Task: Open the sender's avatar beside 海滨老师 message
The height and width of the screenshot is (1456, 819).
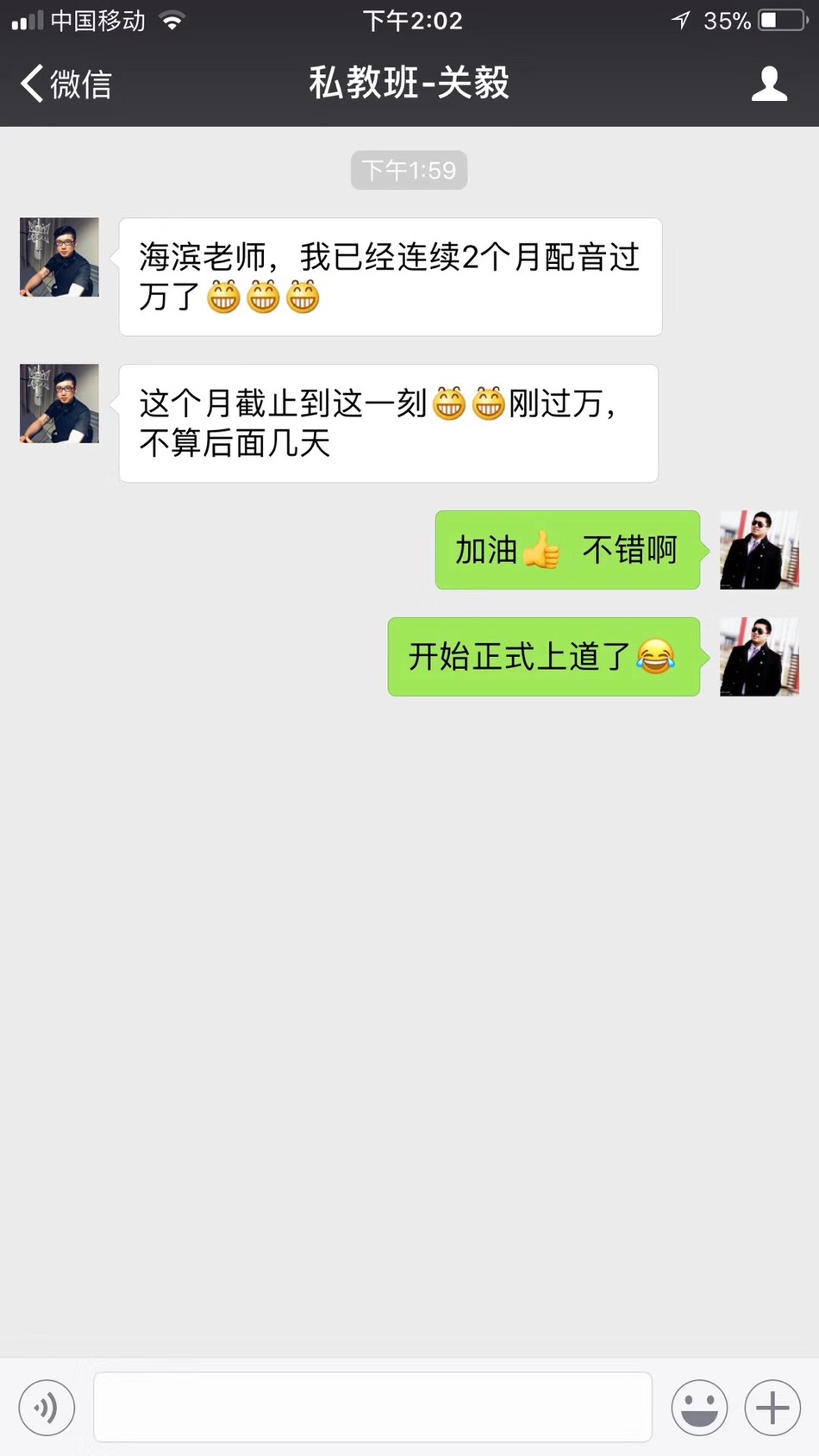Action: (59, 257)
